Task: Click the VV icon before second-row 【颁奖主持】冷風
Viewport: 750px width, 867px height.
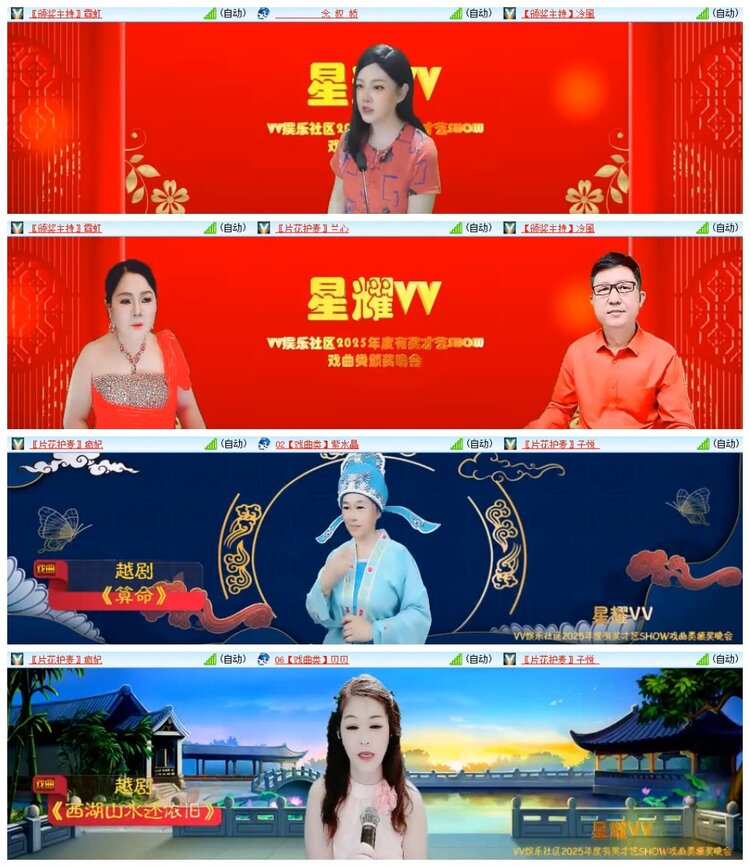Action: pyautogui.click(x=512, y=228)
